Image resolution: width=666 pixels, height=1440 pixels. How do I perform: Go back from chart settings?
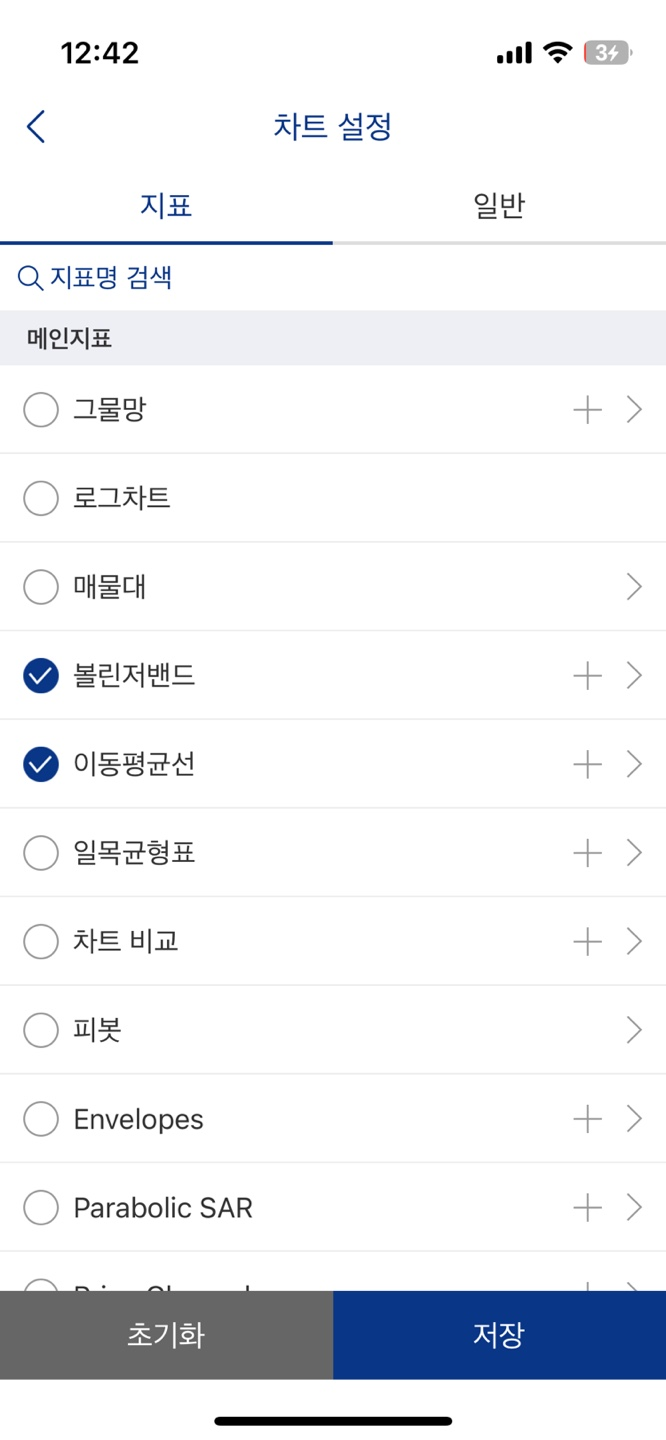click(36, 127)
